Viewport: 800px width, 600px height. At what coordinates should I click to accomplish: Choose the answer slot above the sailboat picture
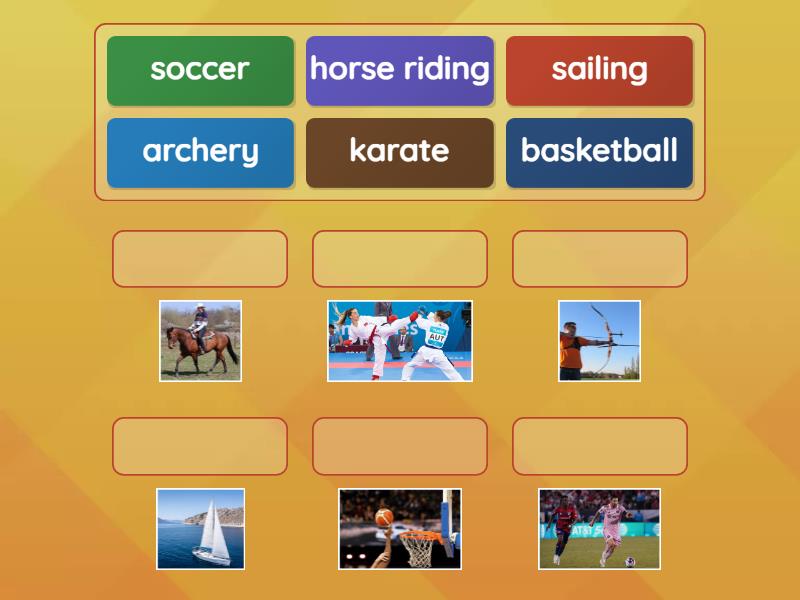click(200, 446)
